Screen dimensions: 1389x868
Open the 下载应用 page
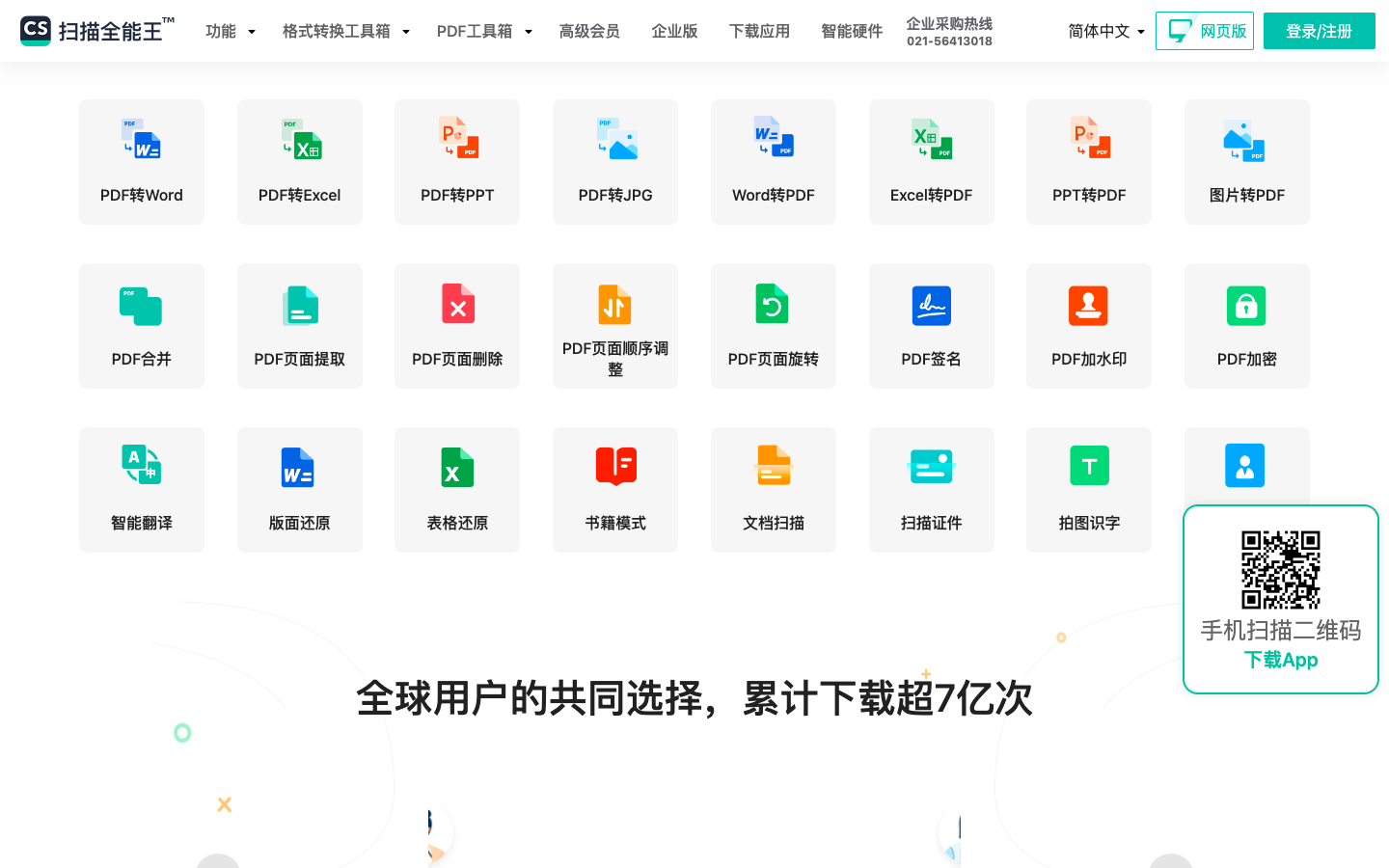(x=759, y=31)
